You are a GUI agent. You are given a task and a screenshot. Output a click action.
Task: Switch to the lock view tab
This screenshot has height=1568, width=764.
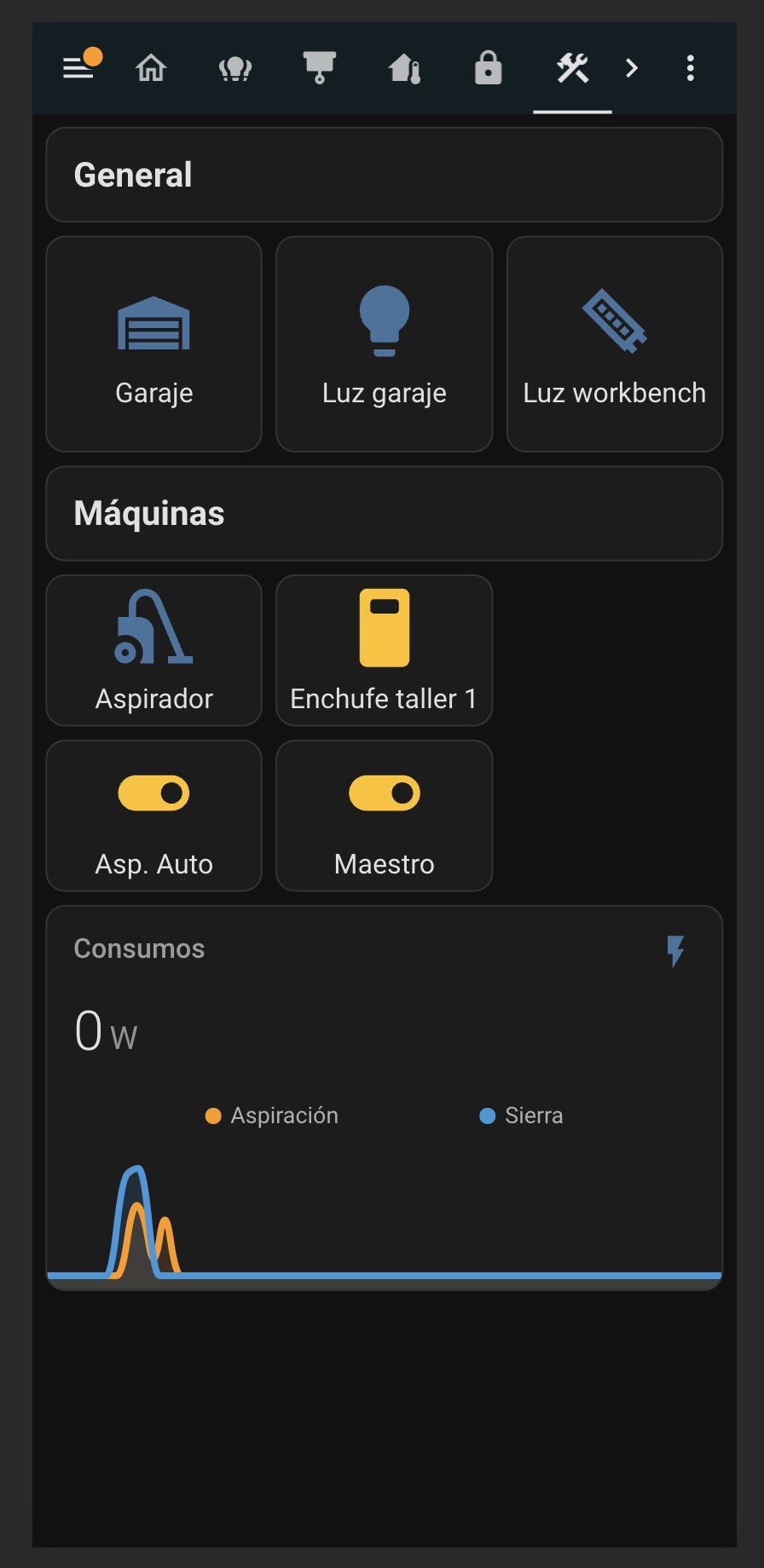[x=488, y=67]
